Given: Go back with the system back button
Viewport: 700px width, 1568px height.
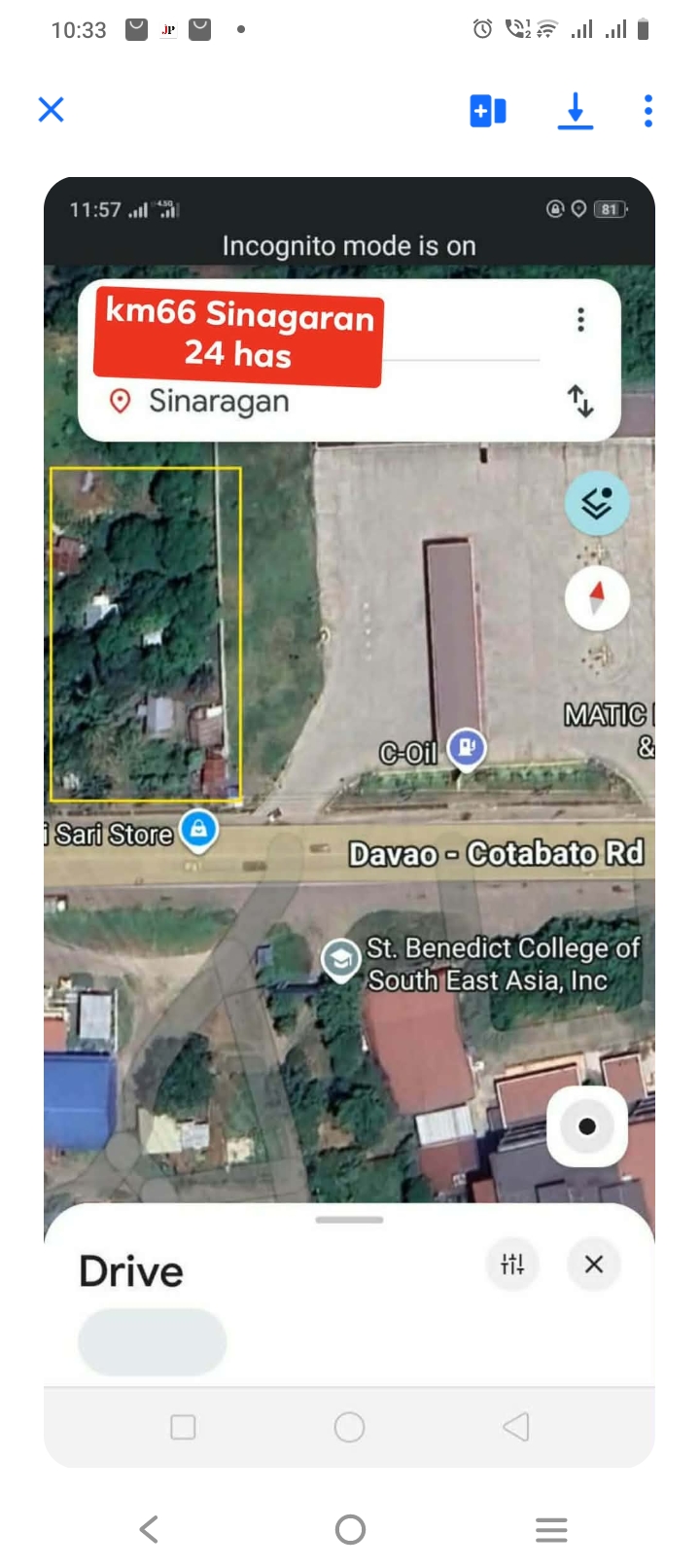Looking at the screenshot, I should pos(149,1529).
